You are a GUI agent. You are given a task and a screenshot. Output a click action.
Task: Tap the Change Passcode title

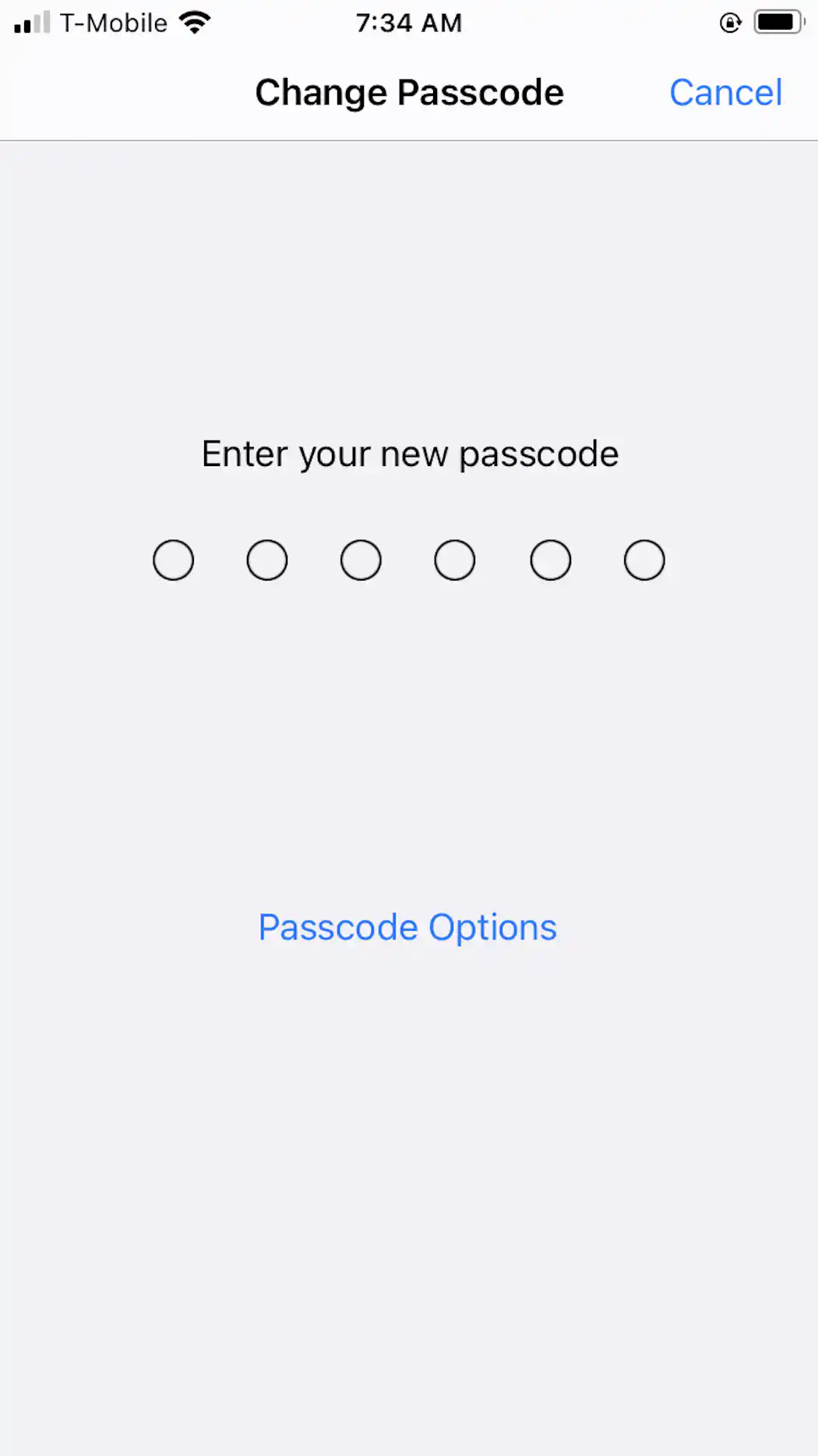tap(409, 91)
